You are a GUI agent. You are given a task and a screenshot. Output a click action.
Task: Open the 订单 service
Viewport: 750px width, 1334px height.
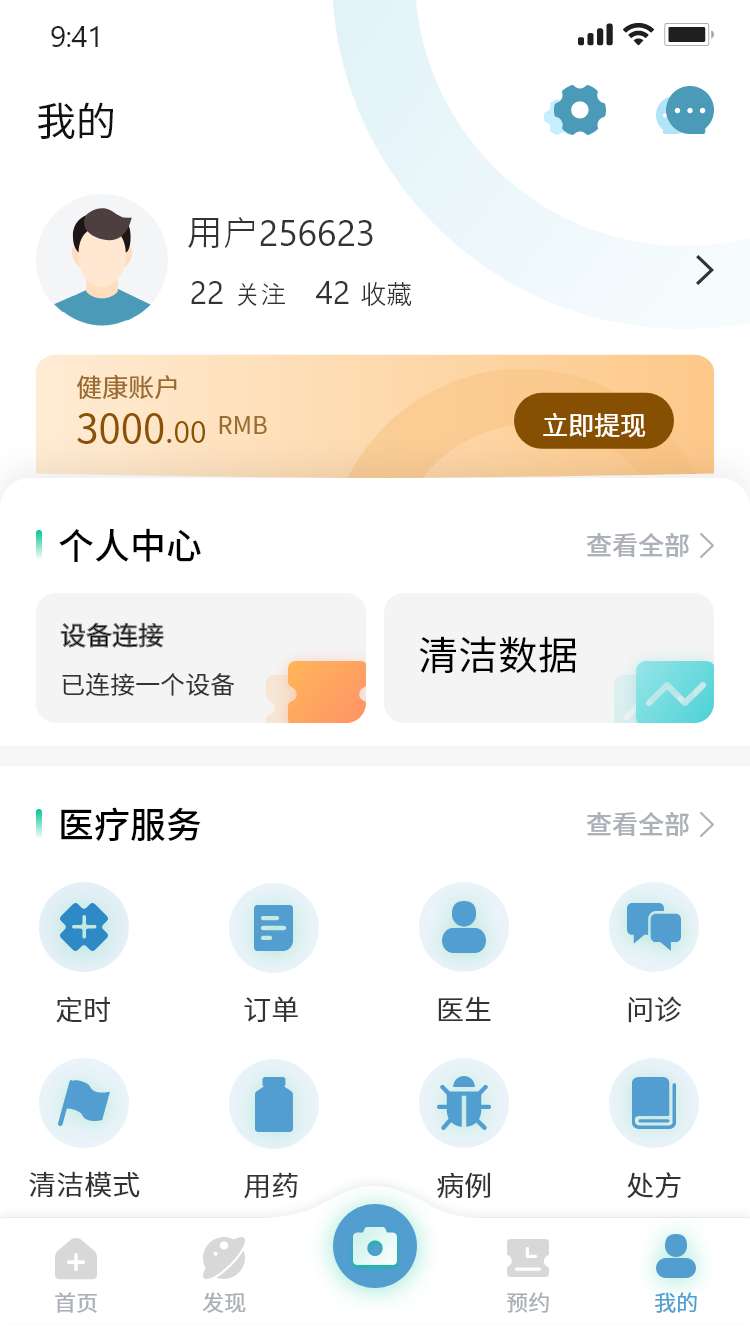pos(273,928)
